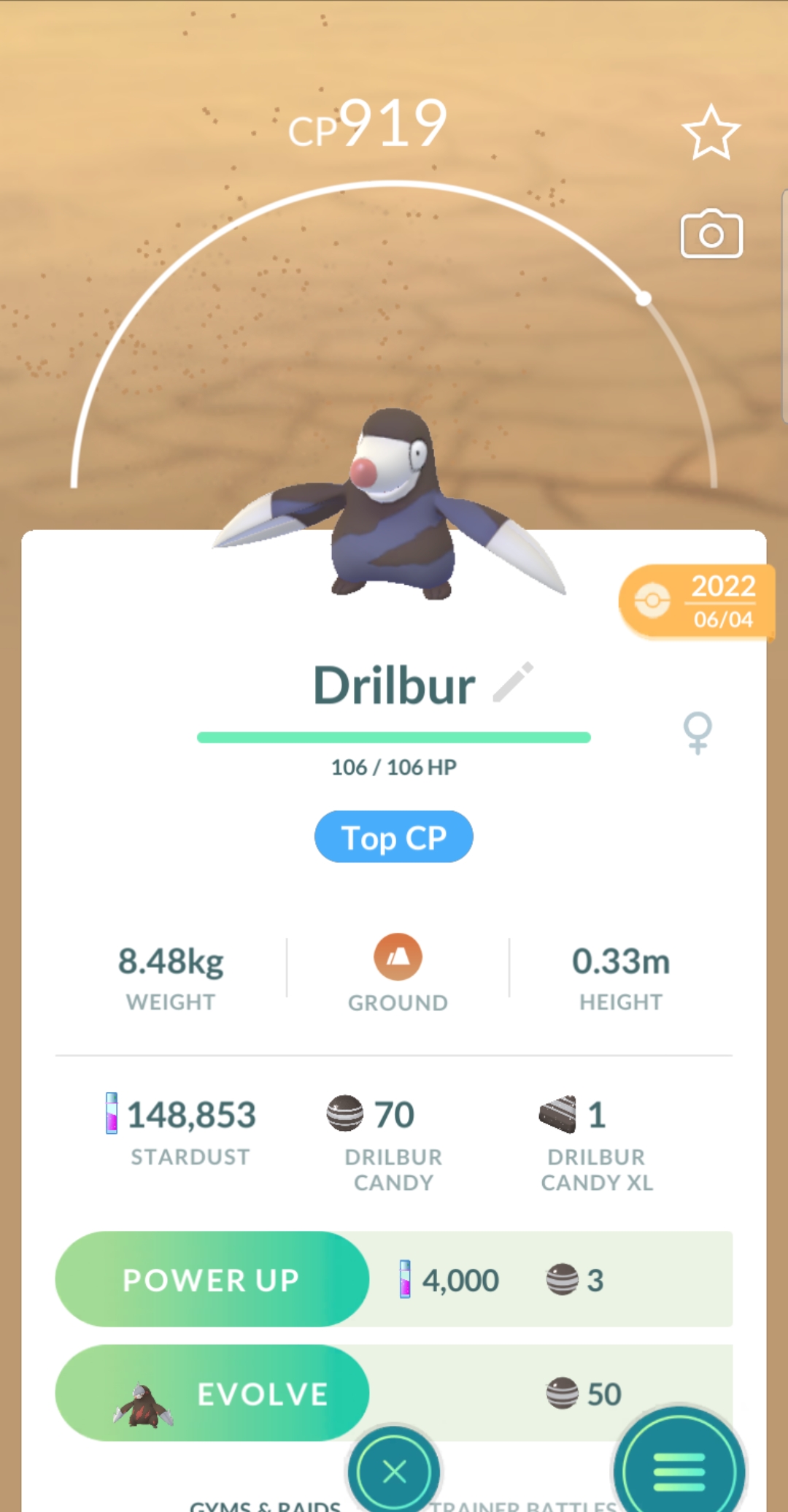788x1512 pixels.
Task: Power up Drilbur for 4,000 stardust
Action: pos(212,1279)
